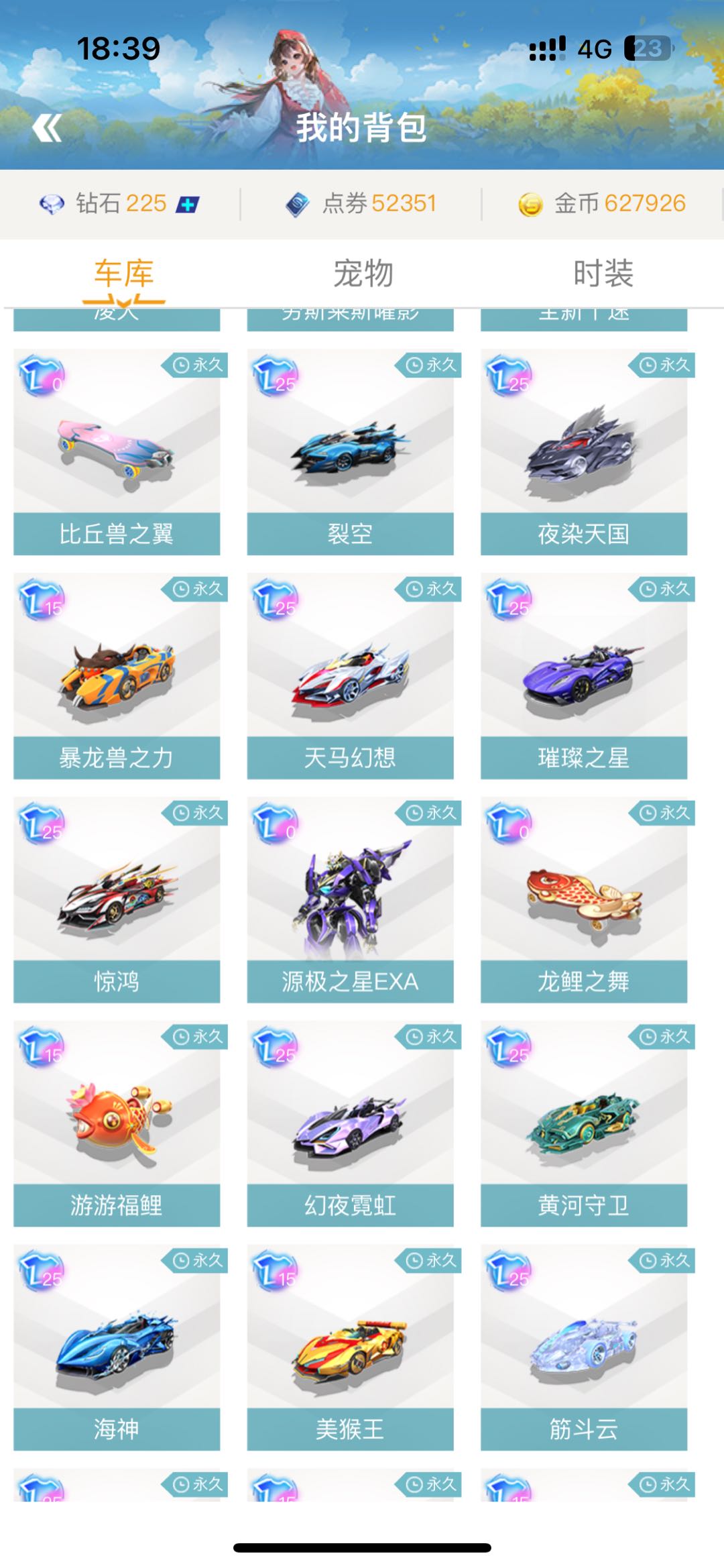Open the 比丘兽之翼 skateboard item
This screenshot has height=1568, width=724.
pyautogui.click(x=117, y=451)
